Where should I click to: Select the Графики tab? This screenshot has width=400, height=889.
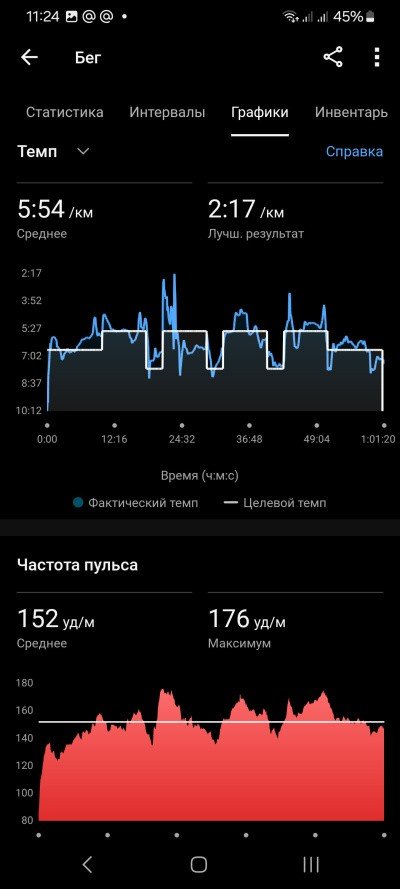259,112
